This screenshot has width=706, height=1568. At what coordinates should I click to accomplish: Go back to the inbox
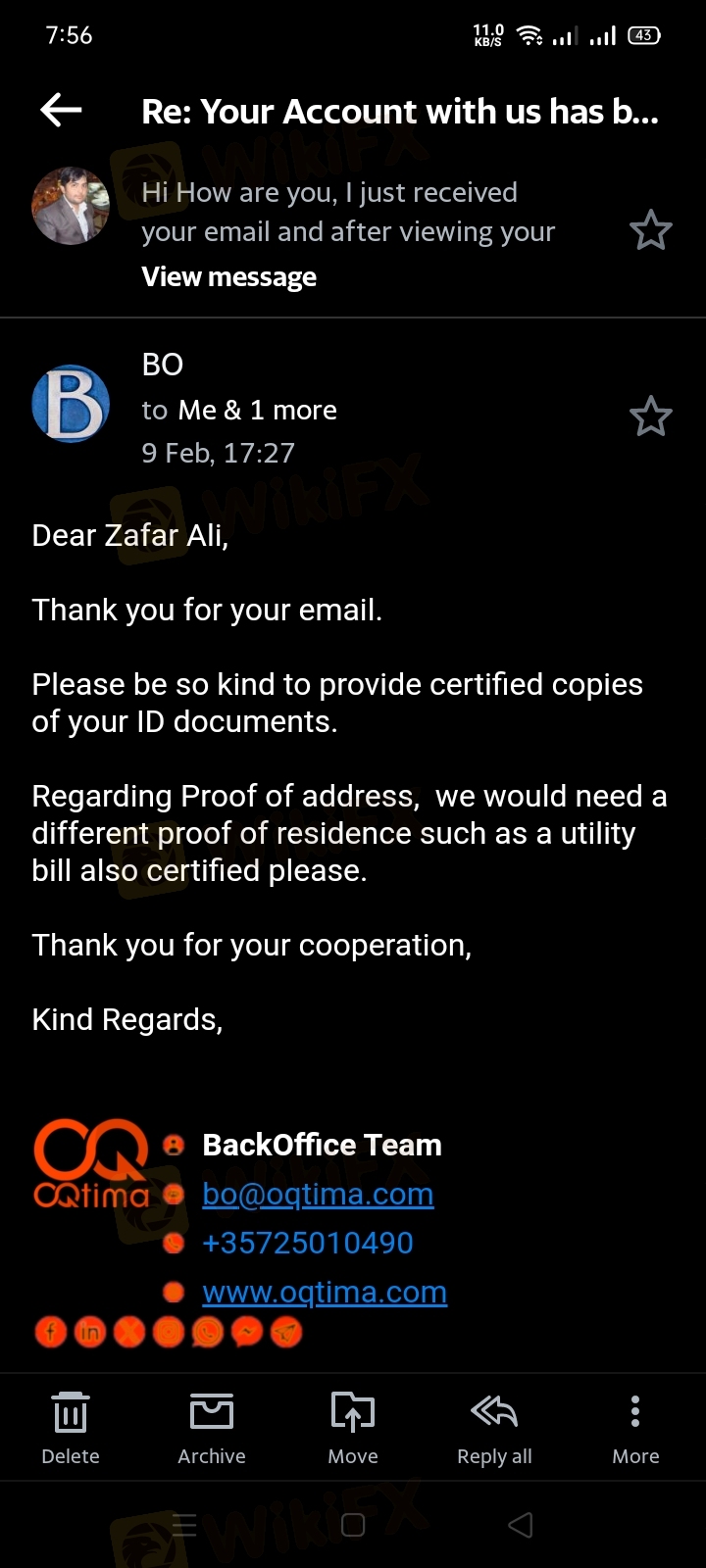coord(61,111)
